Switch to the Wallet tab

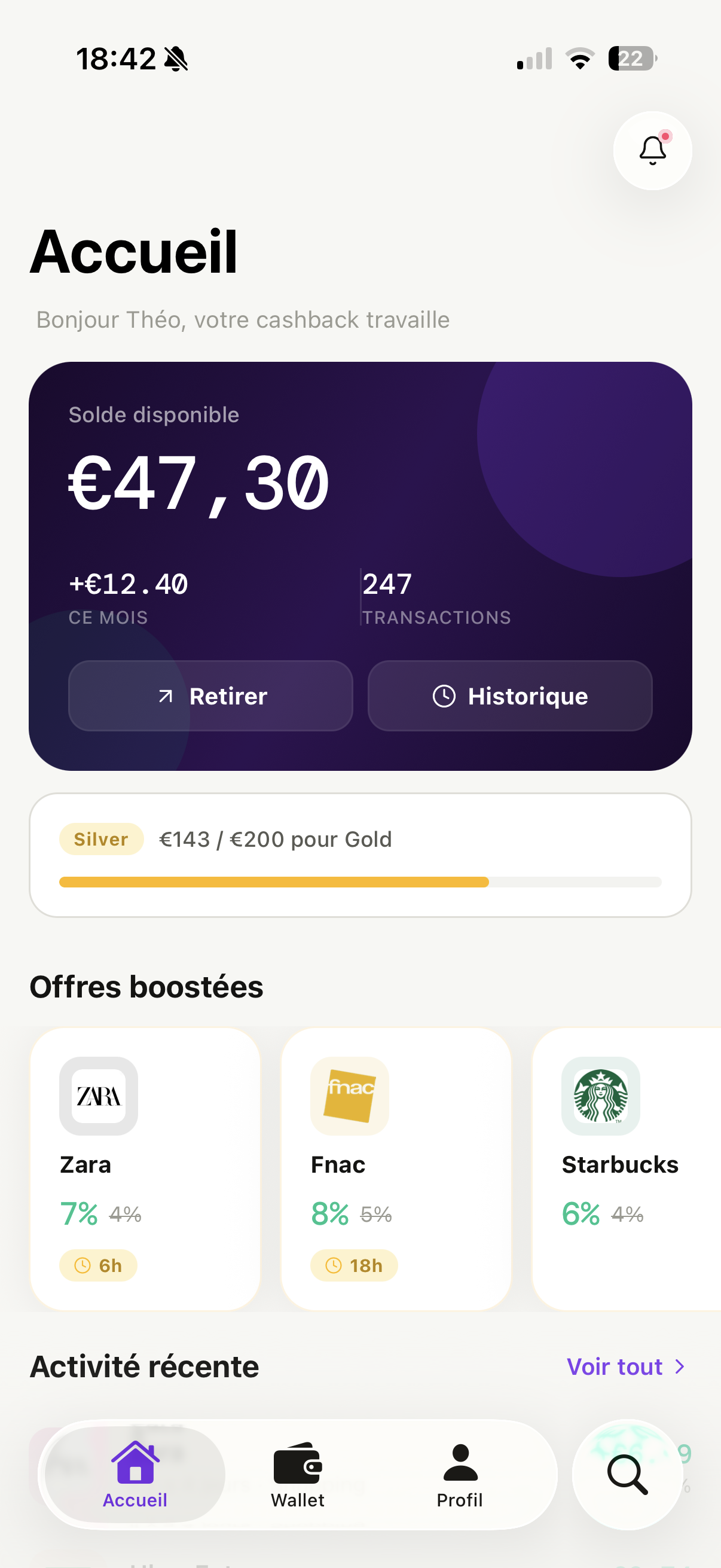(x=298, y=1474)
